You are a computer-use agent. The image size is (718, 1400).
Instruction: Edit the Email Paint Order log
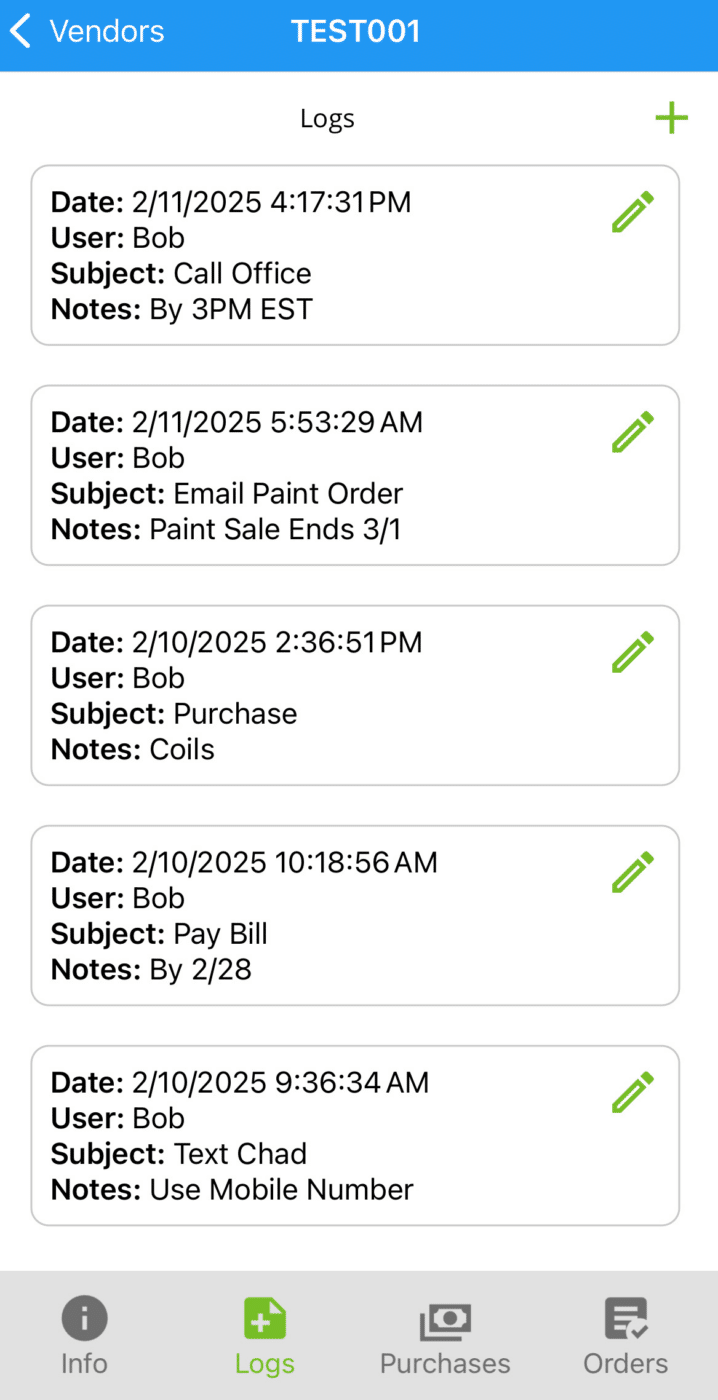coord(633,432)
